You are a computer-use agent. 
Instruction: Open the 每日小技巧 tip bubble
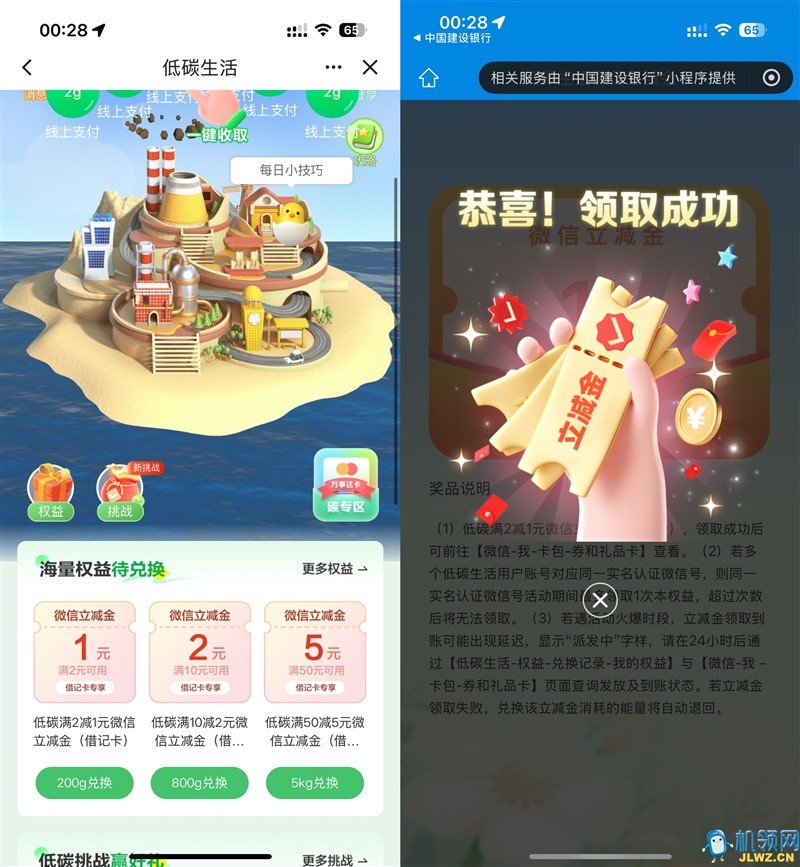click(290, 170)
